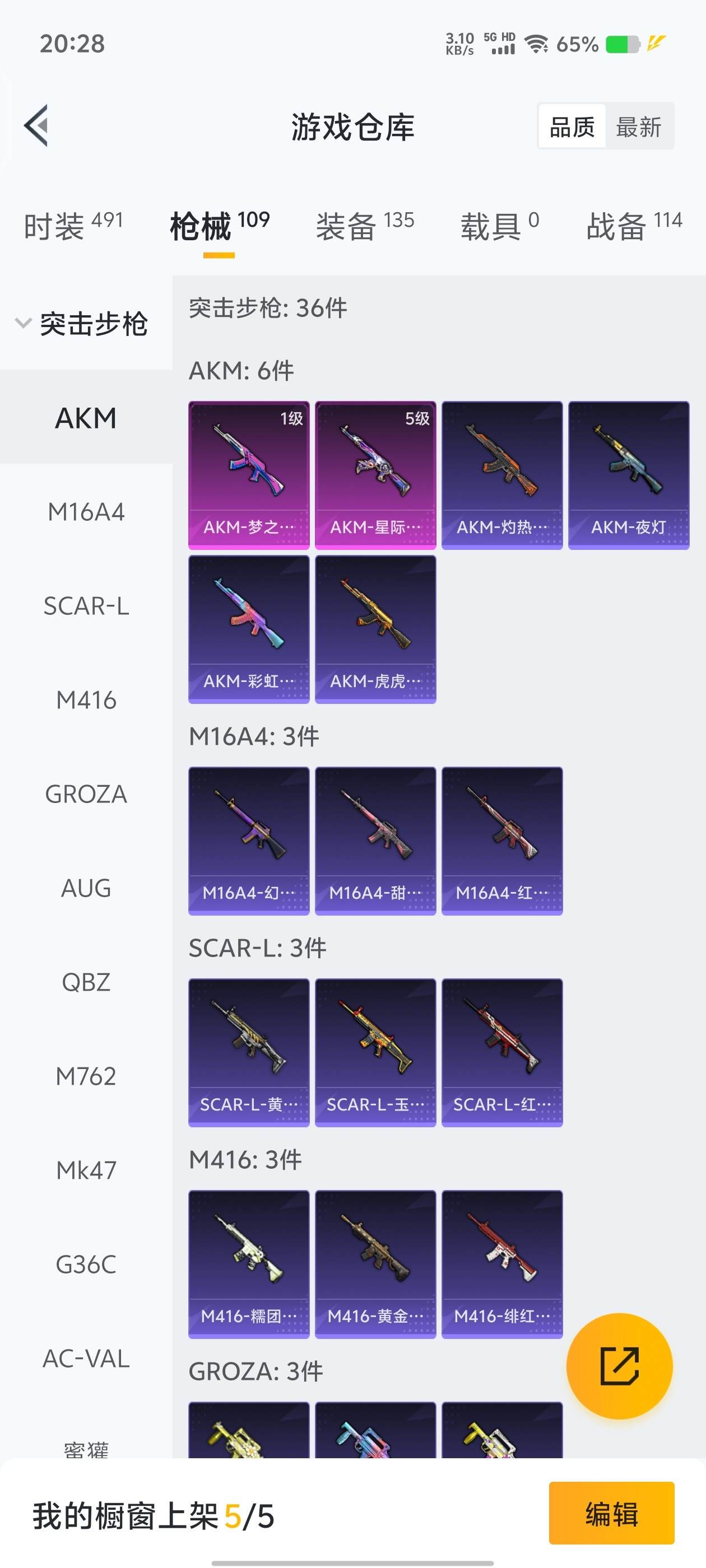Switch to the 载具 tab
706x1568 pixels.
[499, 226]
